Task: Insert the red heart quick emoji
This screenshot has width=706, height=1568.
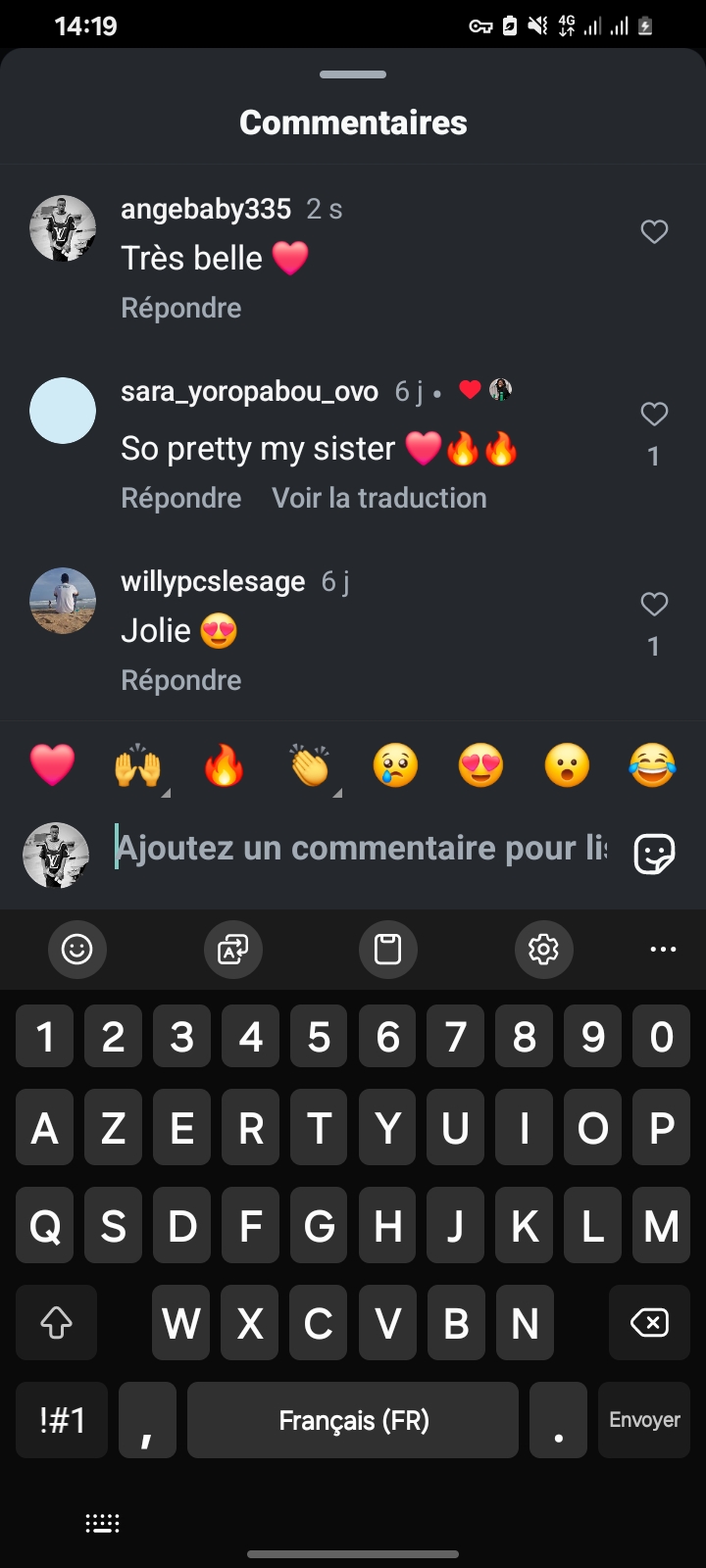Action: tap(52, 765)
